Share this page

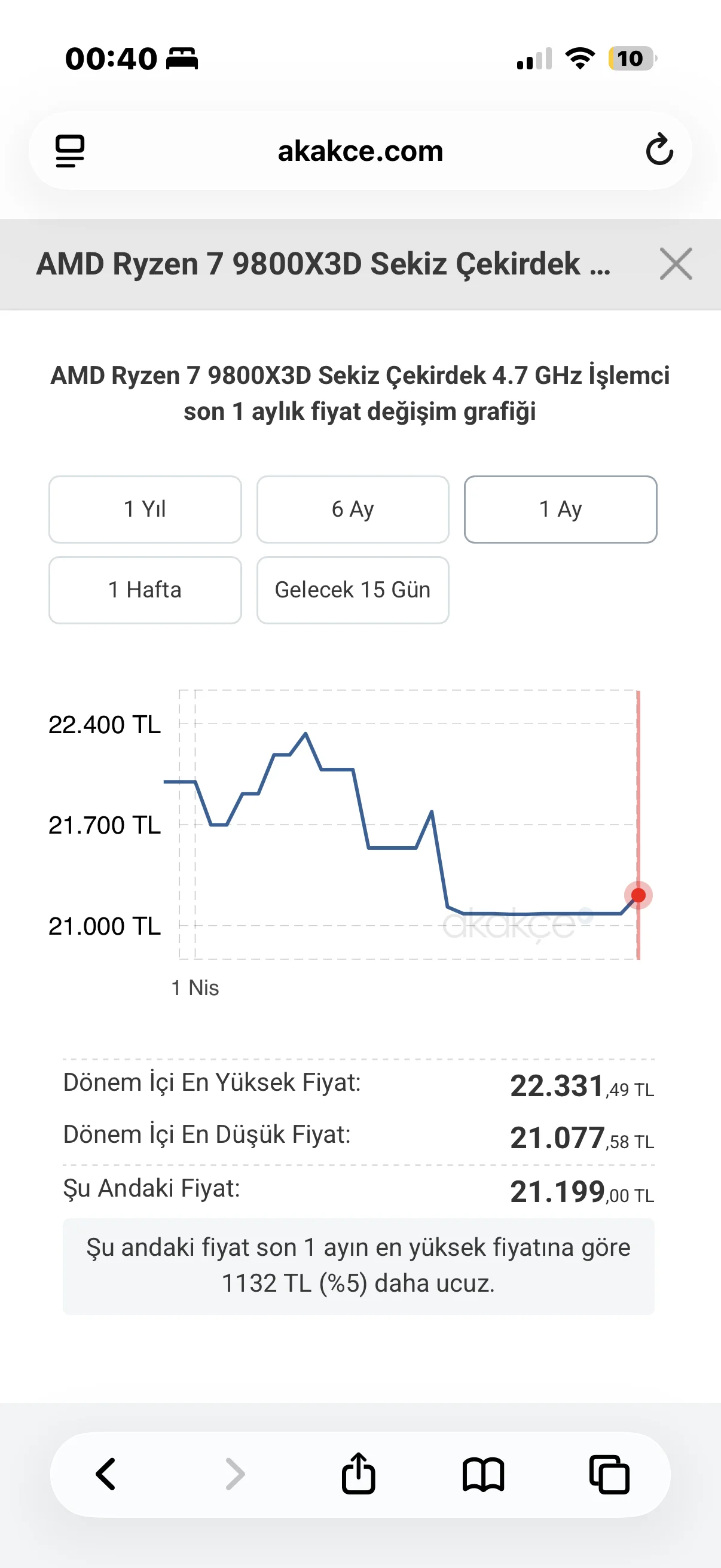point(358,1474)
